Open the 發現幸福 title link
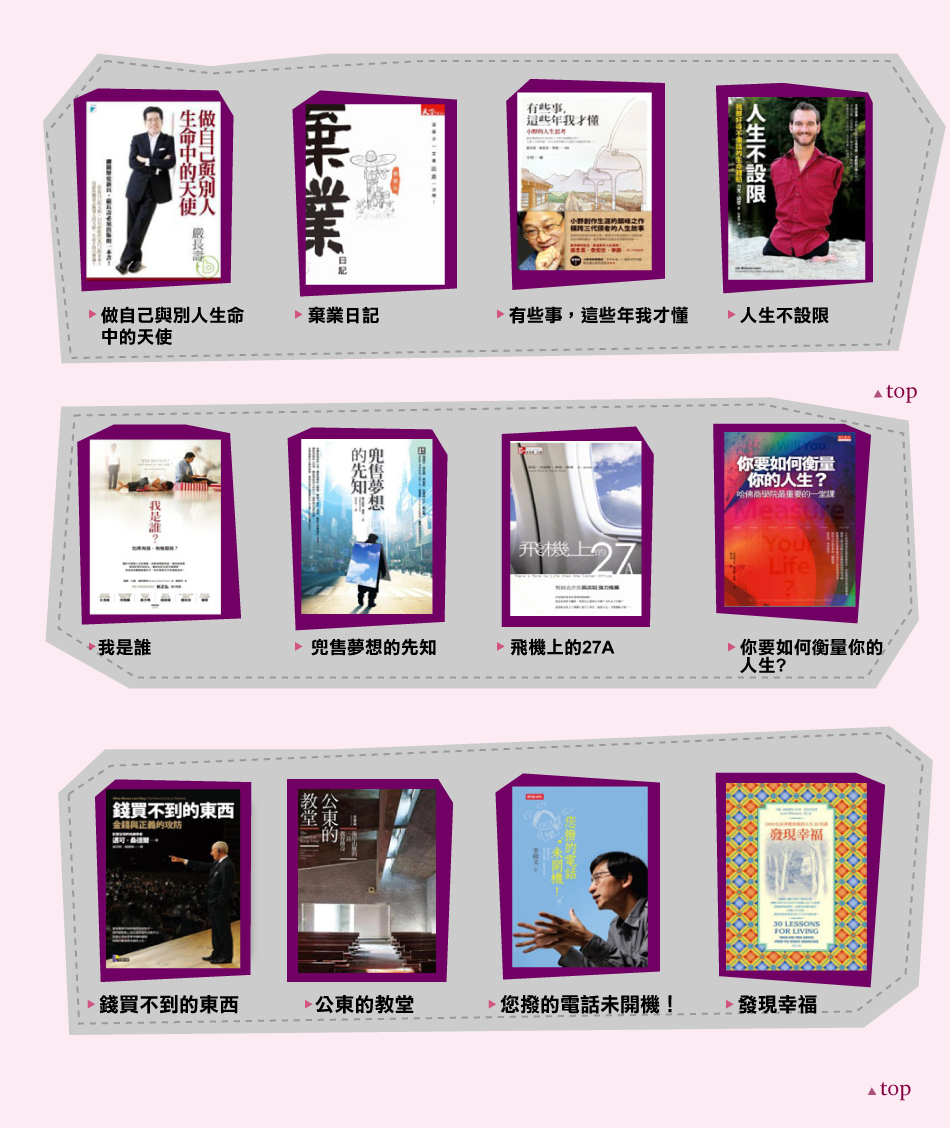950x1128 pixels. [x=777, y=1005]
